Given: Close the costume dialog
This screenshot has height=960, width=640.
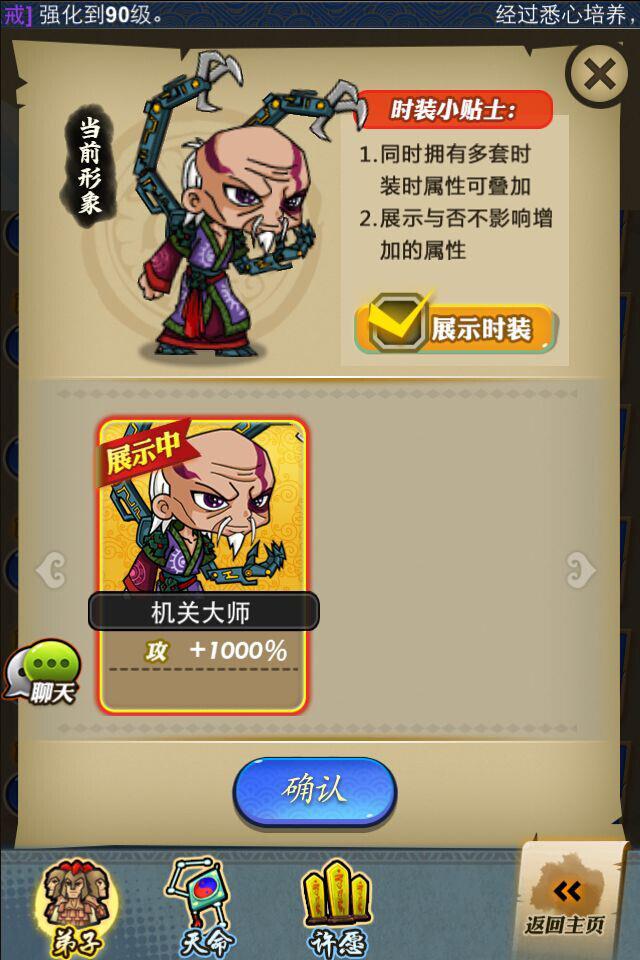Looking at the screenshot, I should click(599, 74).
